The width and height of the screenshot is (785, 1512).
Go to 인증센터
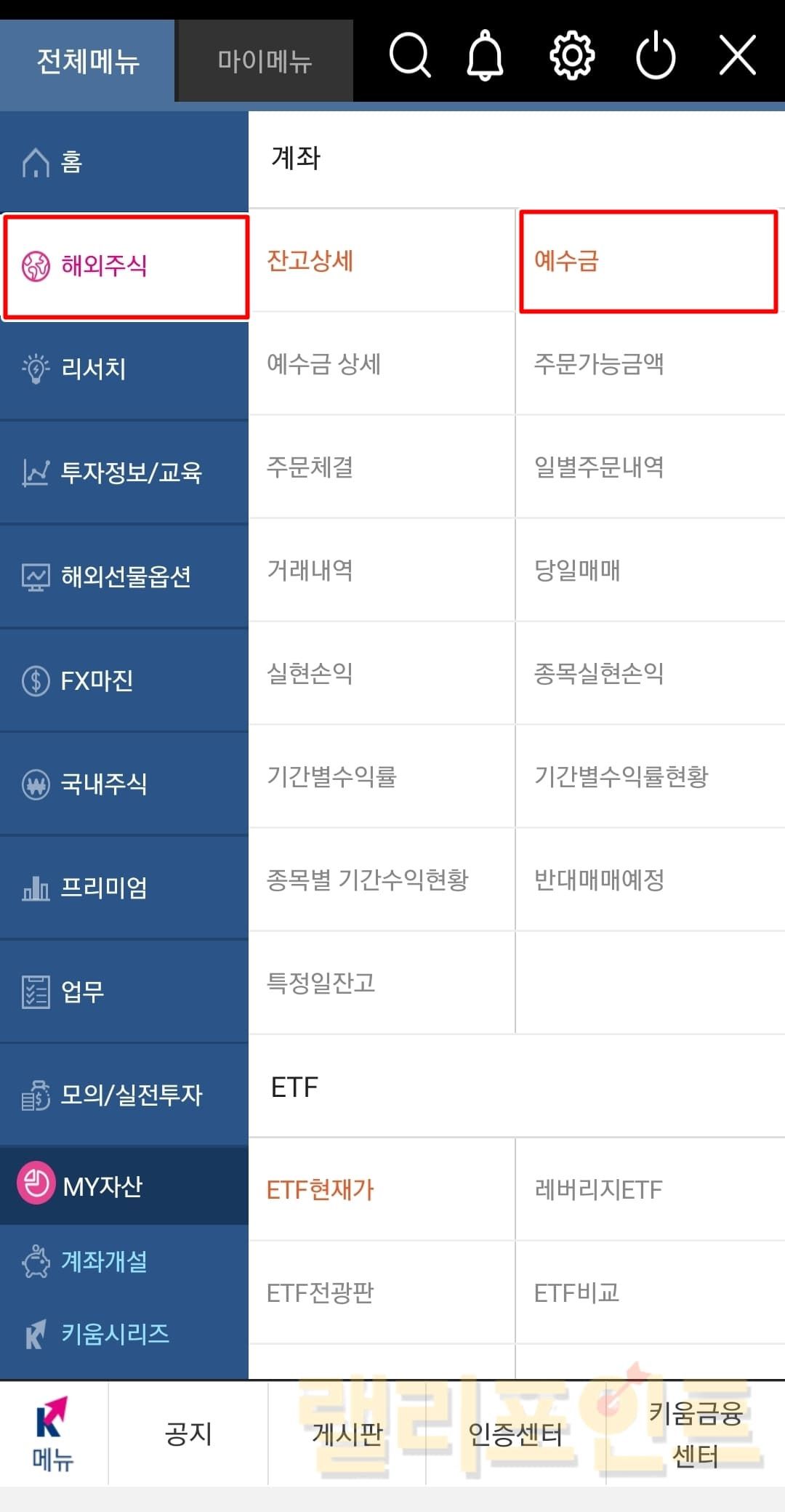pos(515,1433)
